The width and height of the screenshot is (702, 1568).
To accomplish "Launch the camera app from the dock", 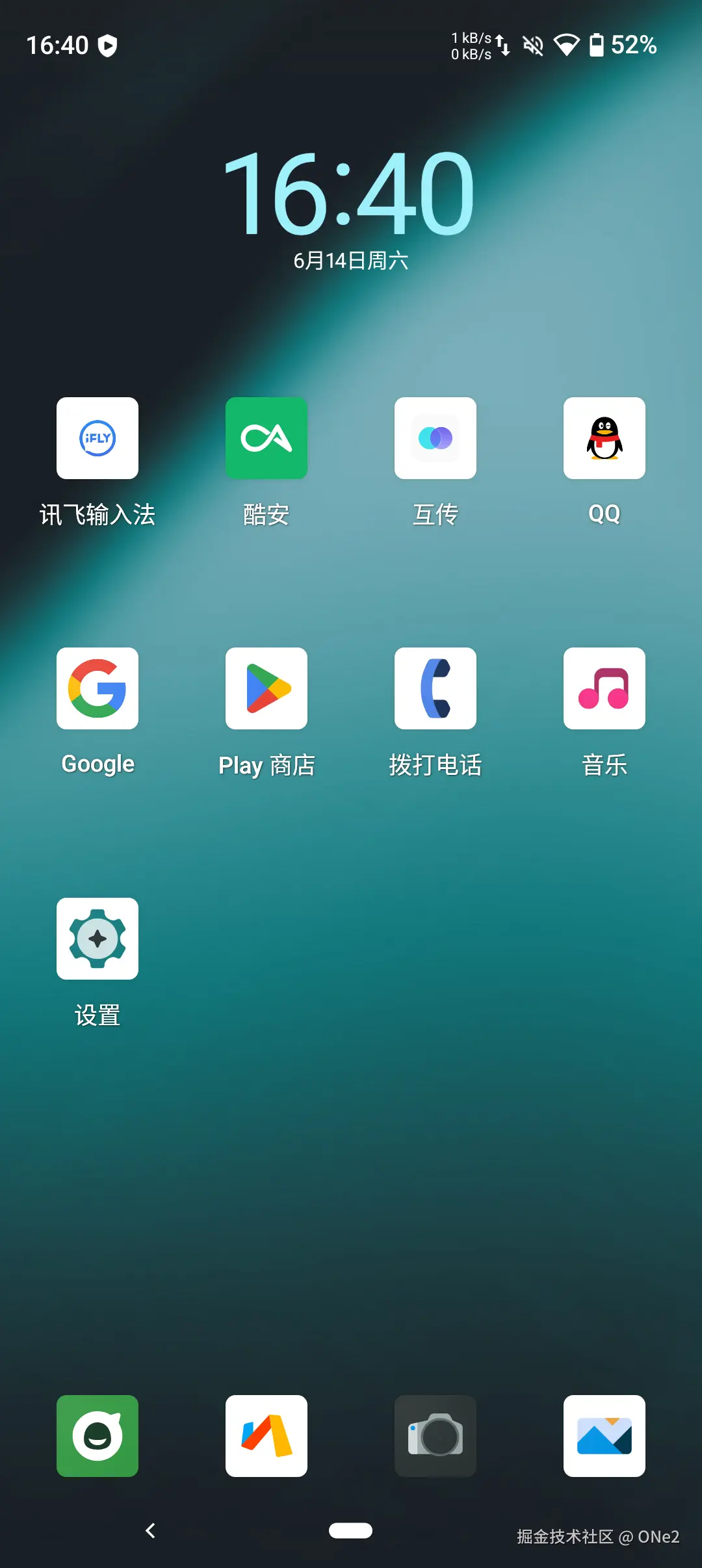I will coord(435,1437).
